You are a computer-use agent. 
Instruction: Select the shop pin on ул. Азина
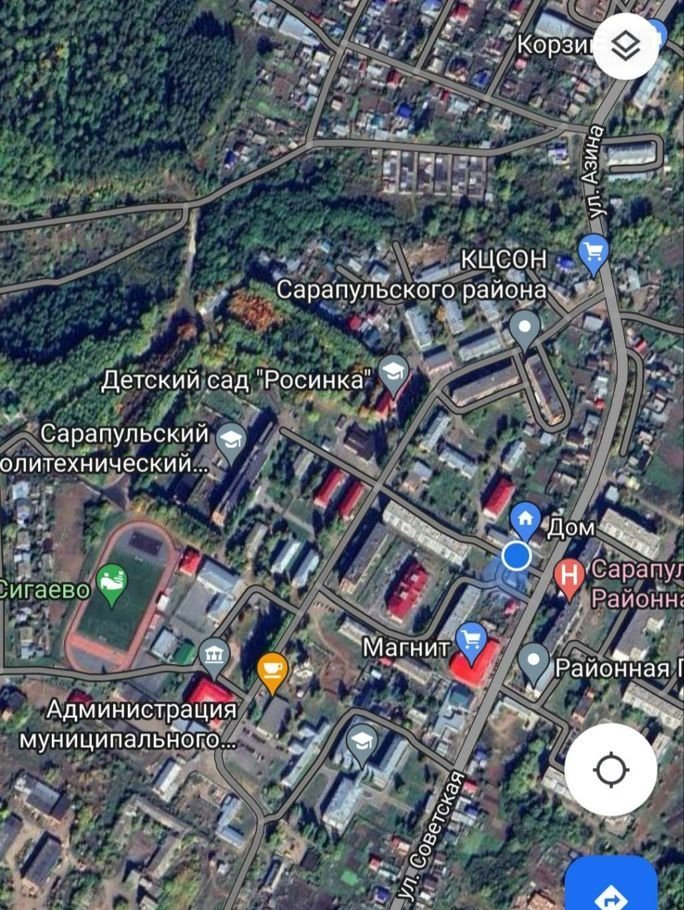[x=593, y=251]
